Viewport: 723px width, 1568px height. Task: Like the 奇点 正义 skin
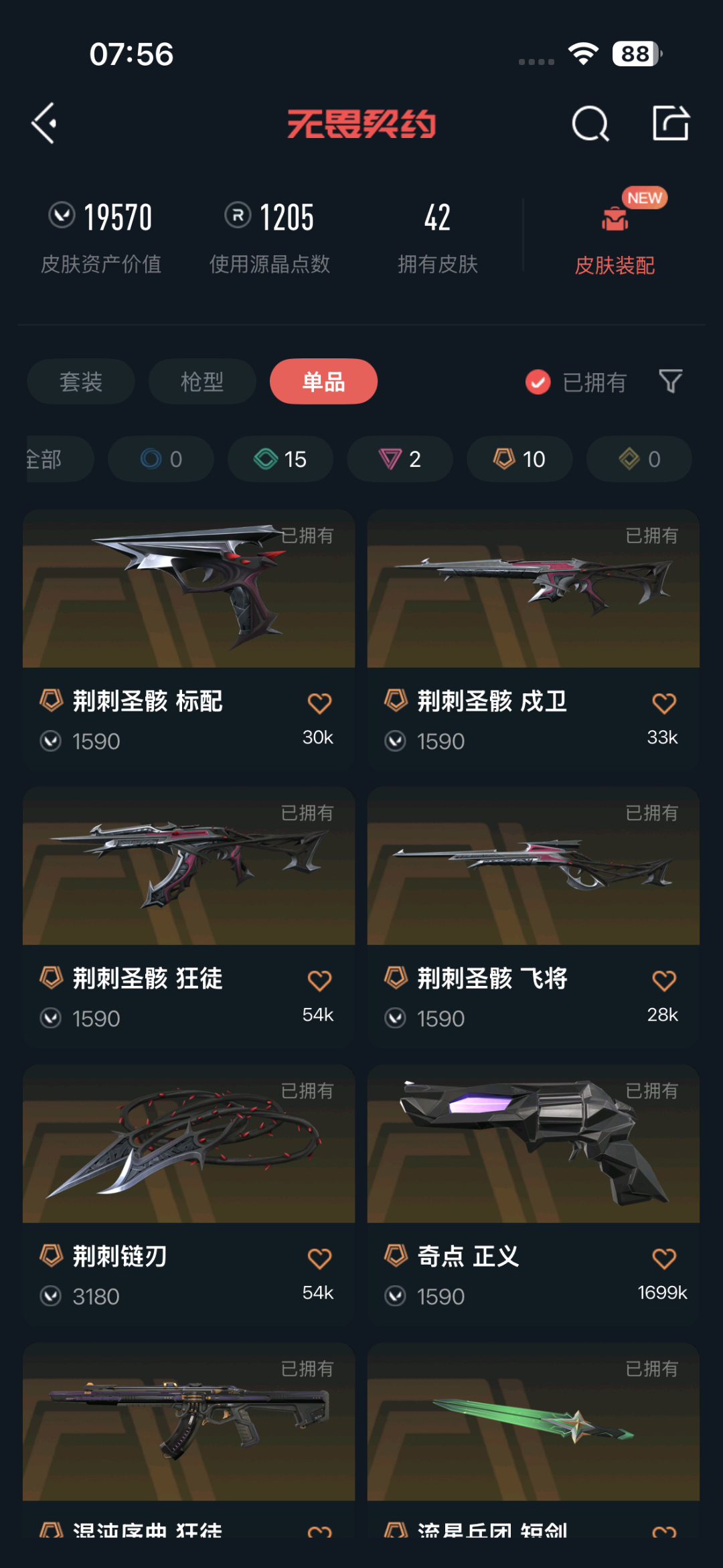pyautogui.click(x=664, y=1259)
